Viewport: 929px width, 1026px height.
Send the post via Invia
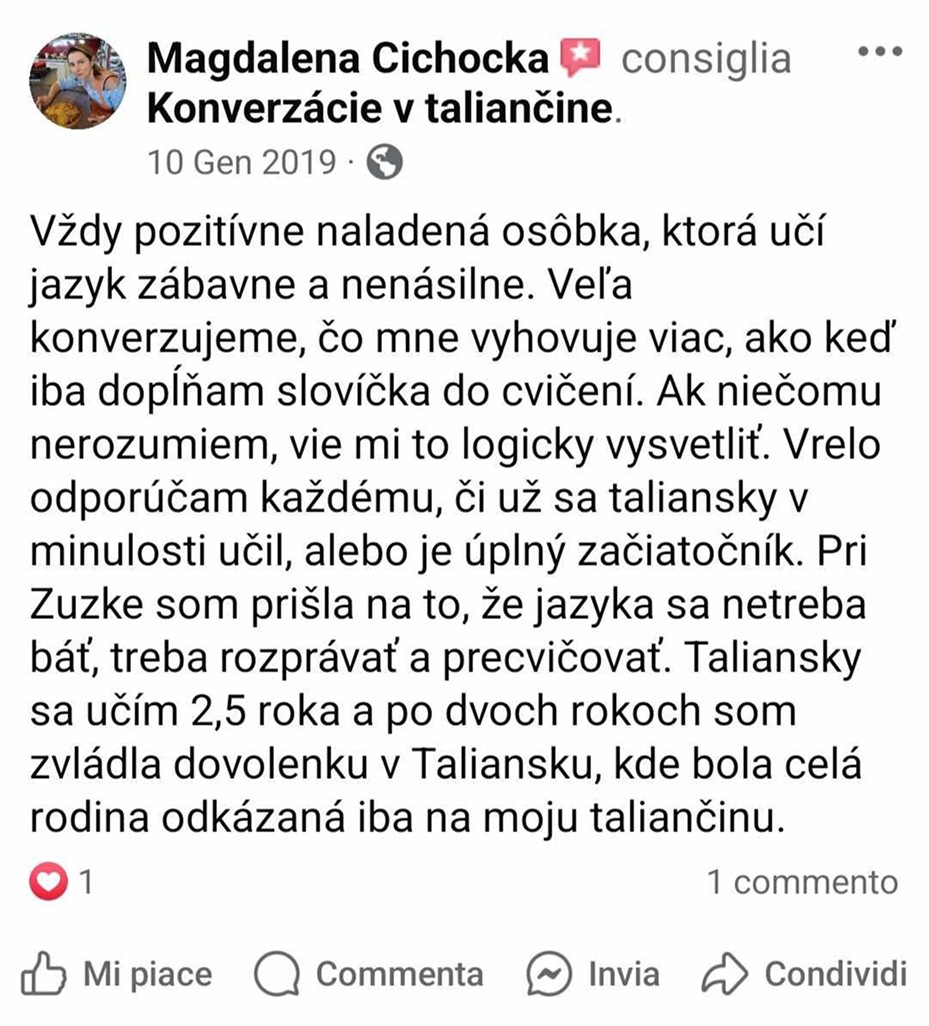pyautogui.click(x=593, y=973)
